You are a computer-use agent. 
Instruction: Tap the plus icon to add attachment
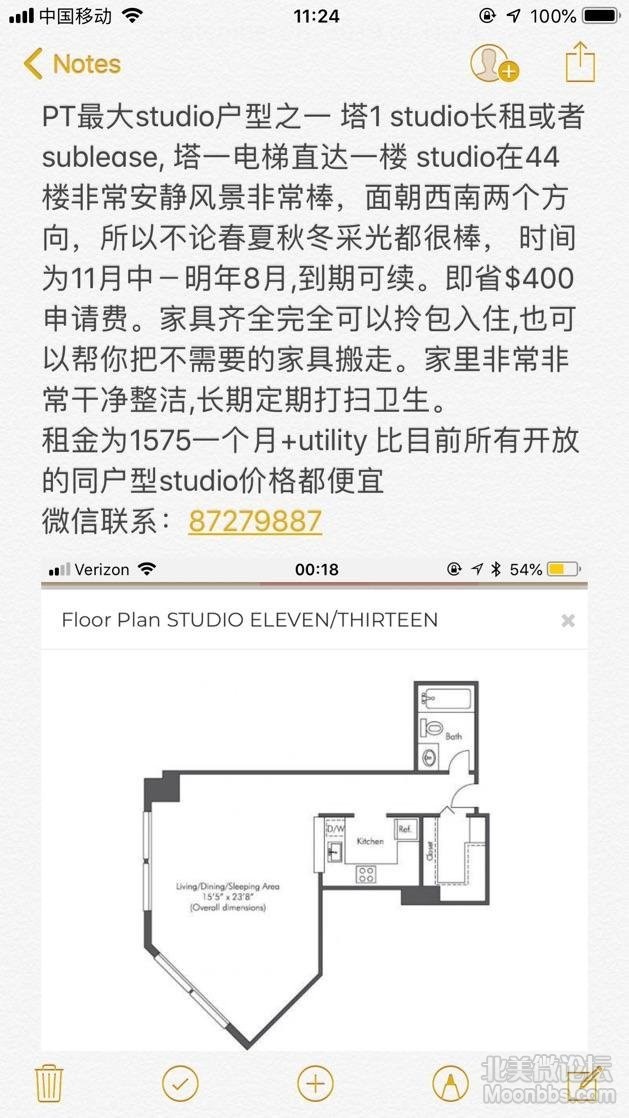(x=315, y=1083)
